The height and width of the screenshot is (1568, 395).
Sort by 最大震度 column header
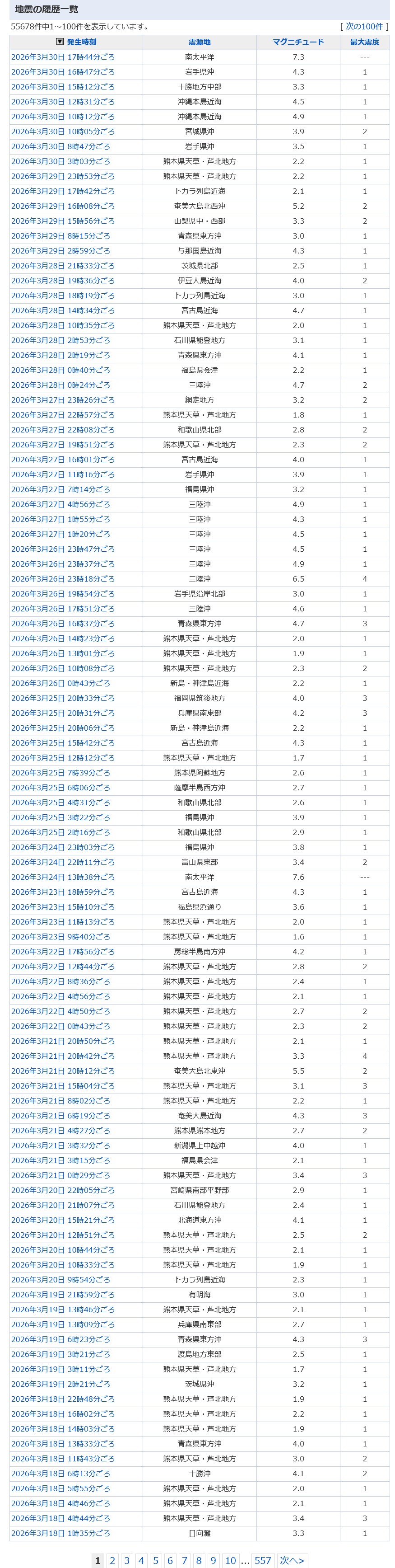tap(365, 42)
